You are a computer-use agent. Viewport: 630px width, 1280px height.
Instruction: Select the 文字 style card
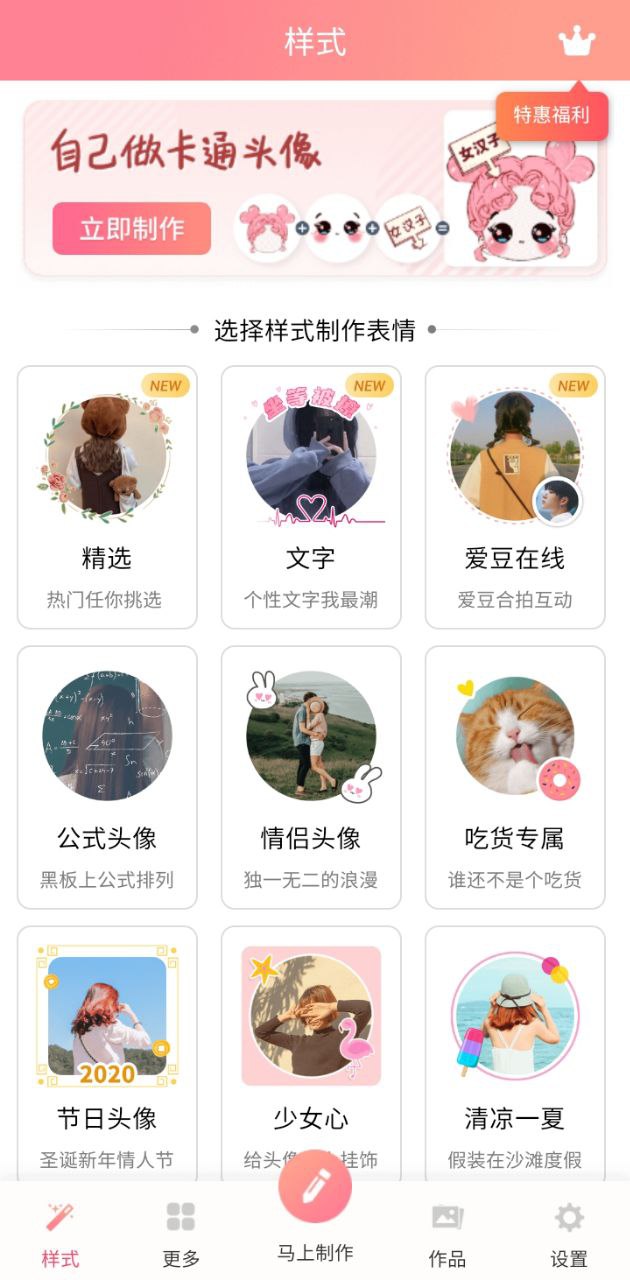point(311,497)
